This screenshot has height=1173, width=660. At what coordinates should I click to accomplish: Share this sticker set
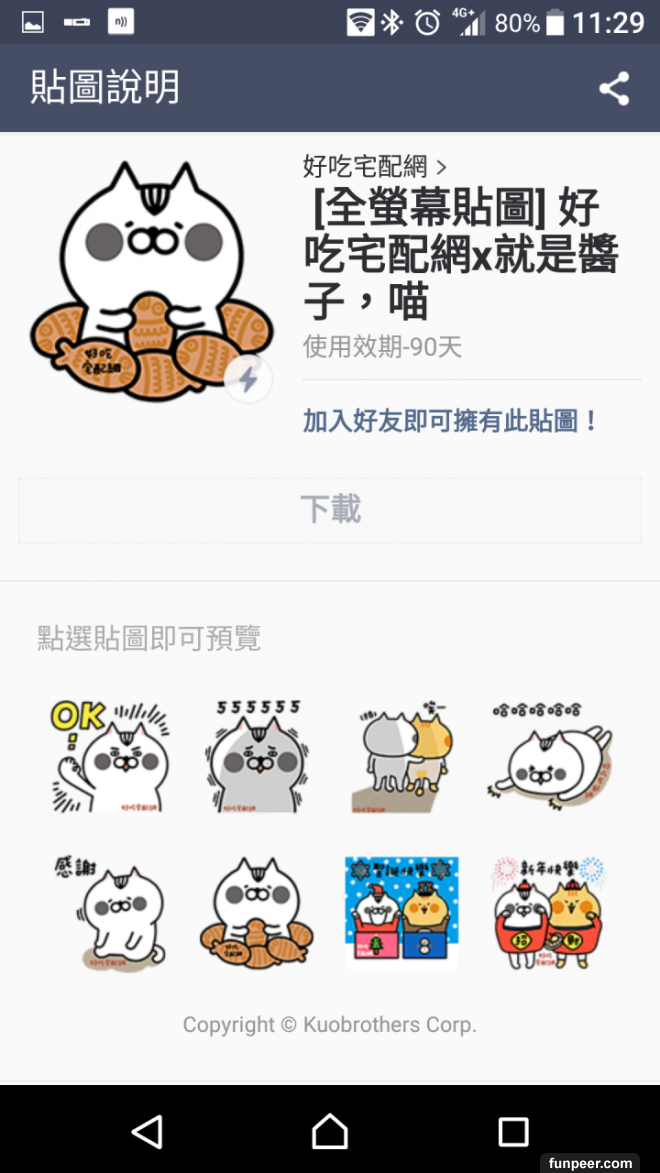pos(613,89)
